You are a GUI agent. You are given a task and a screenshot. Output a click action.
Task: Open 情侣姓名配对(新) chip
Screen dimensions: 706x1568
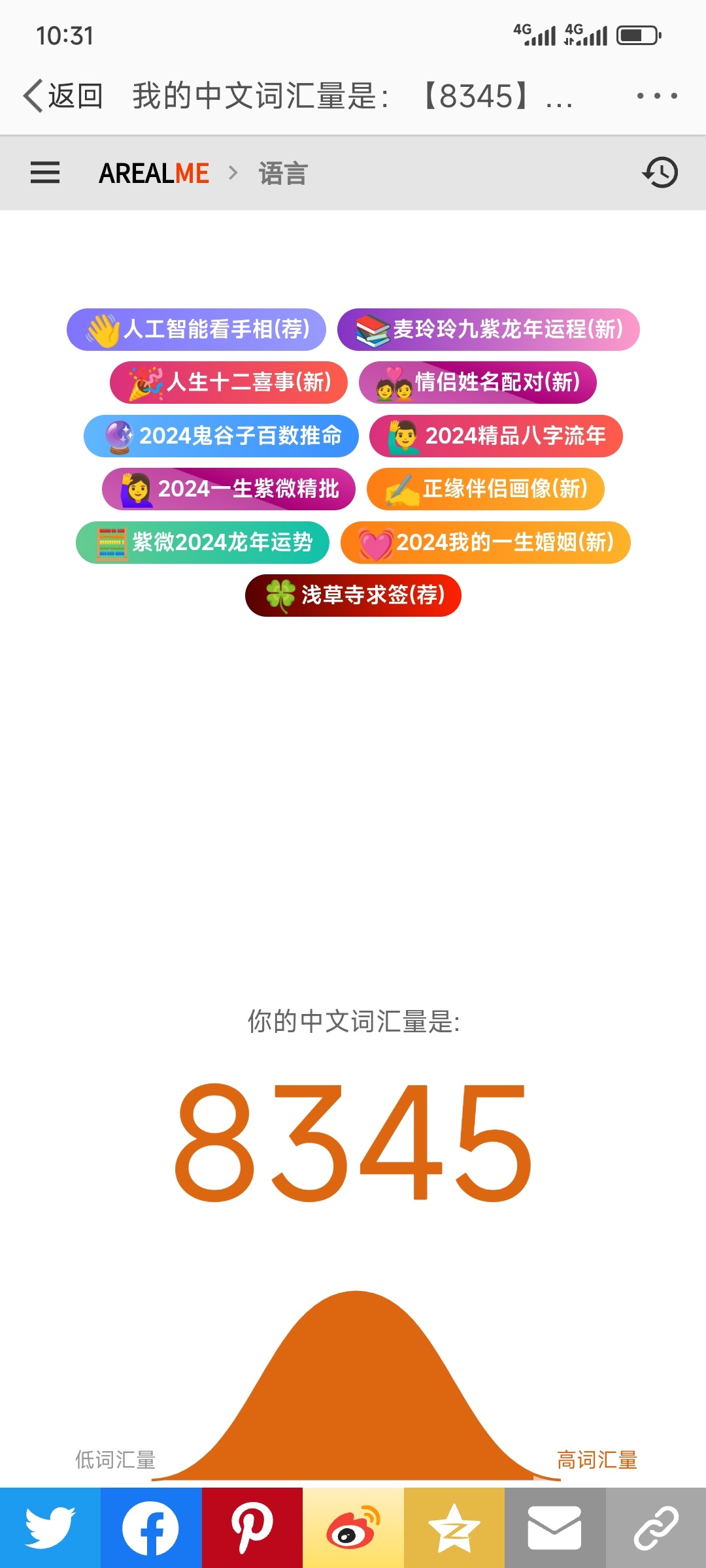tap(478, 382)
